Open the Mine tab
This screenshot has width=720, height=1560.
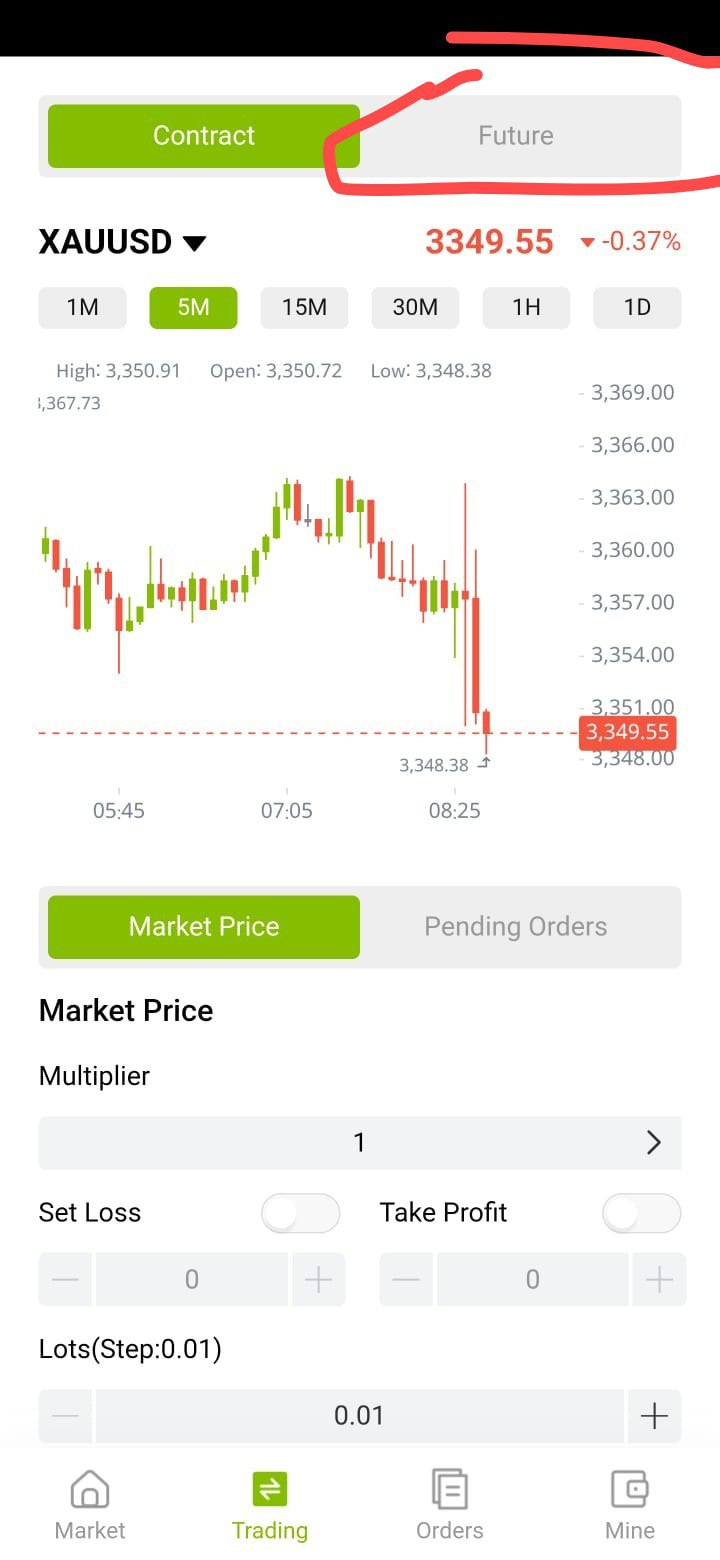(x=630, y=1505)
